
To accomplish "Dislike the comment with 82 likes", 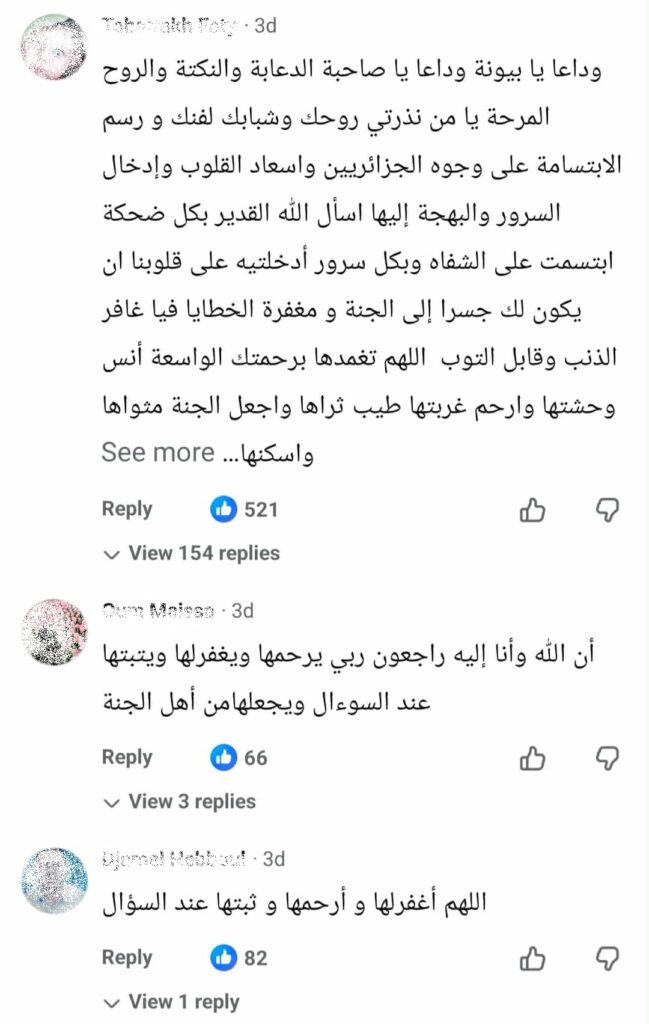I will [x=608, y=959].
